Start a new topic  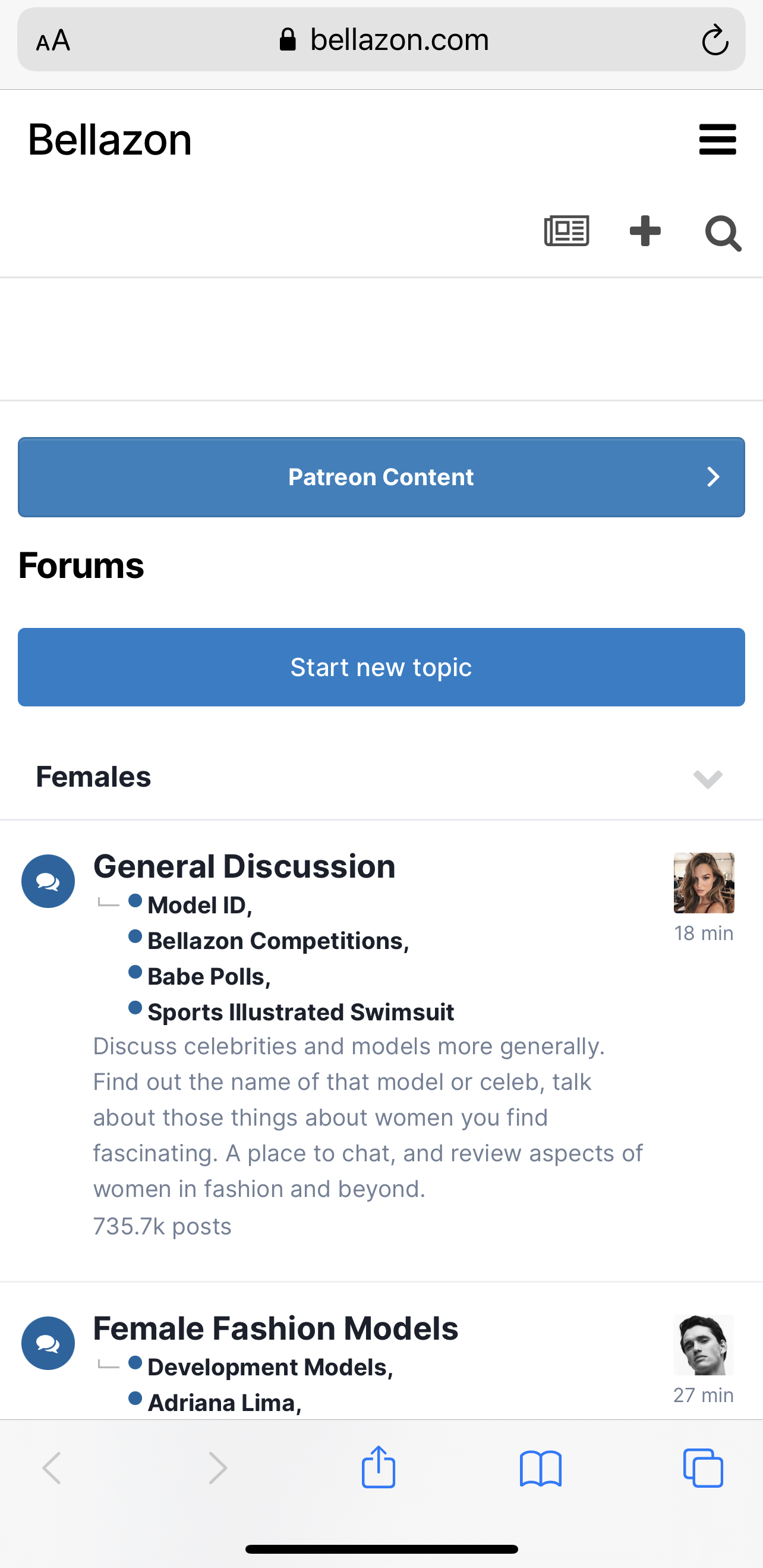[381, 667]
